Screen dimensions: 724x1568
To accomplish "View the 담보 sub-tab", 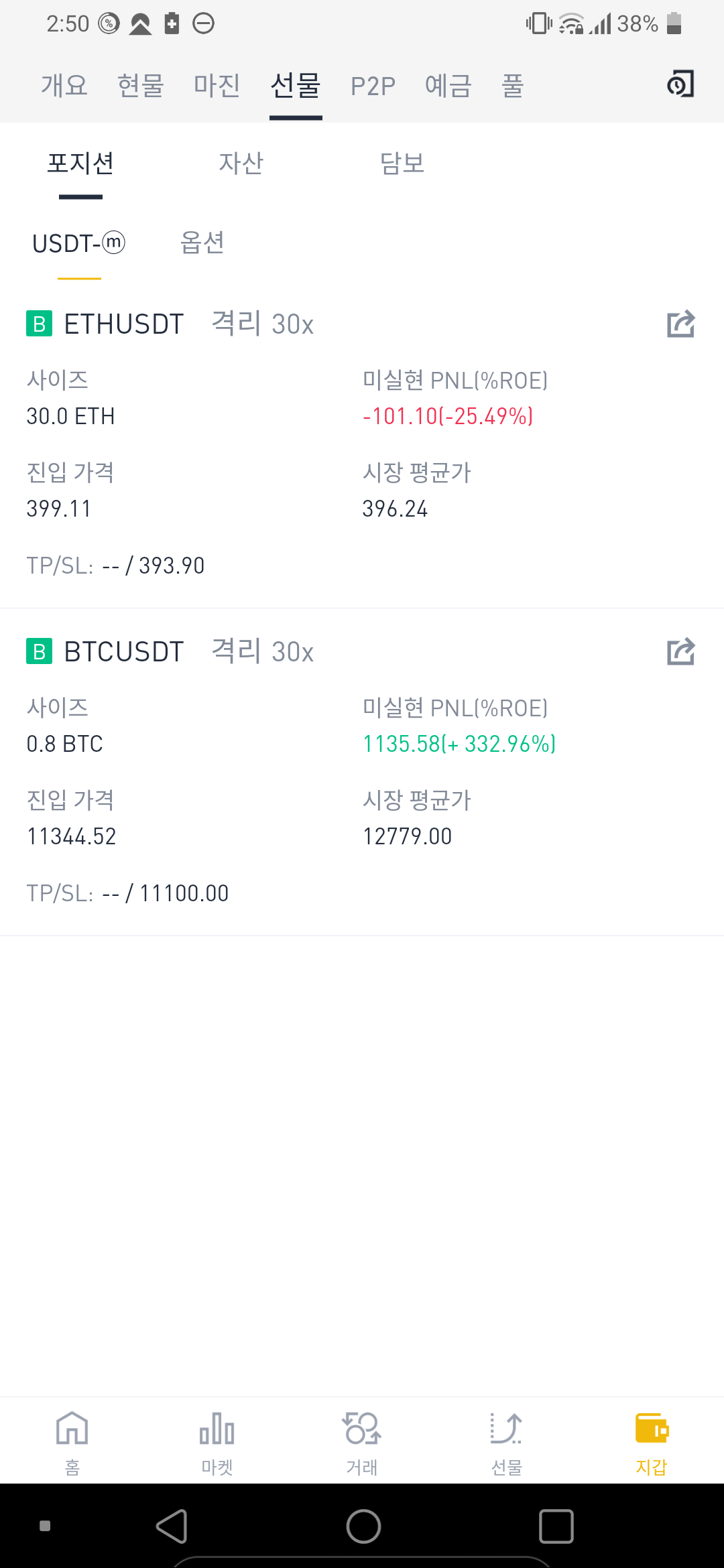I will coord(402,164).
